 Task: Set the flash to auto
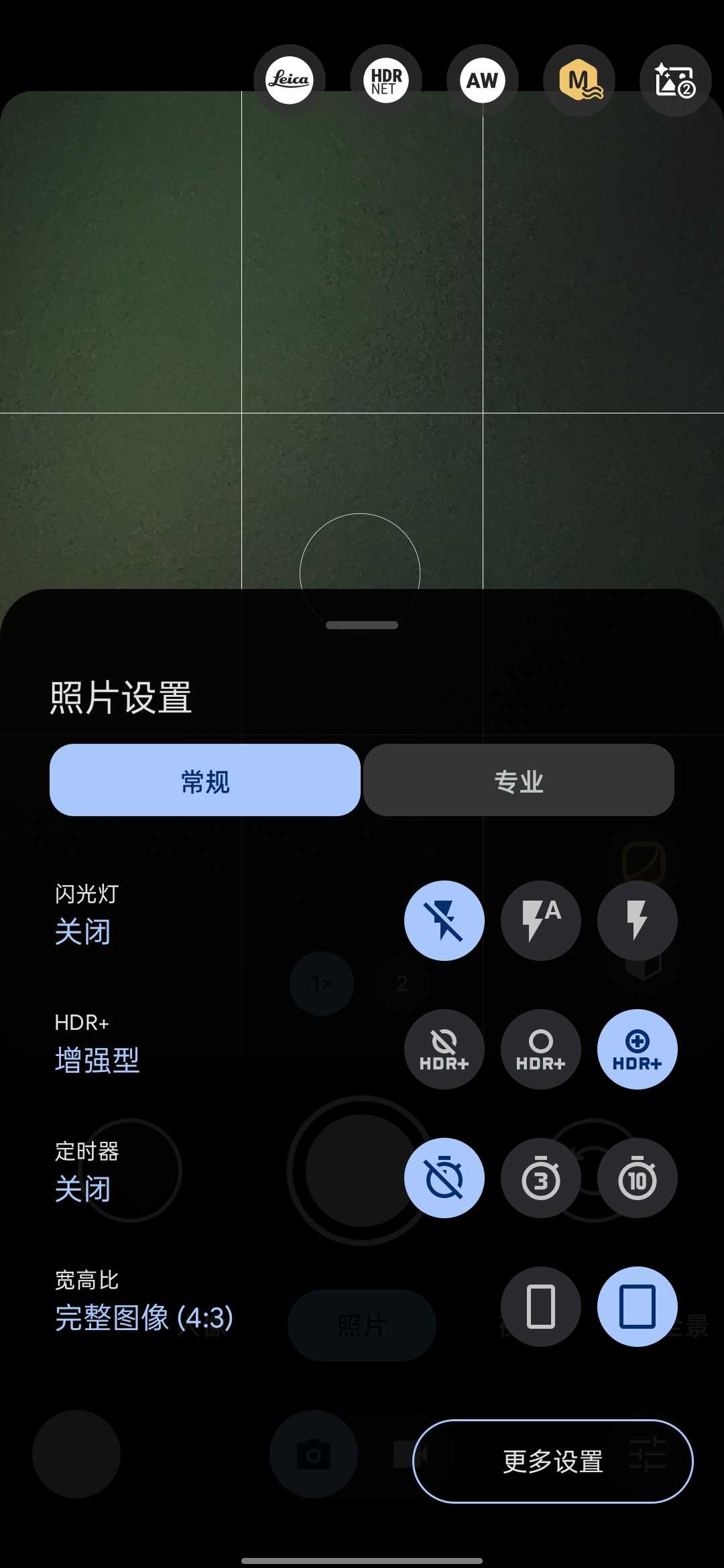pyautogui.click(x=540, y=920)
